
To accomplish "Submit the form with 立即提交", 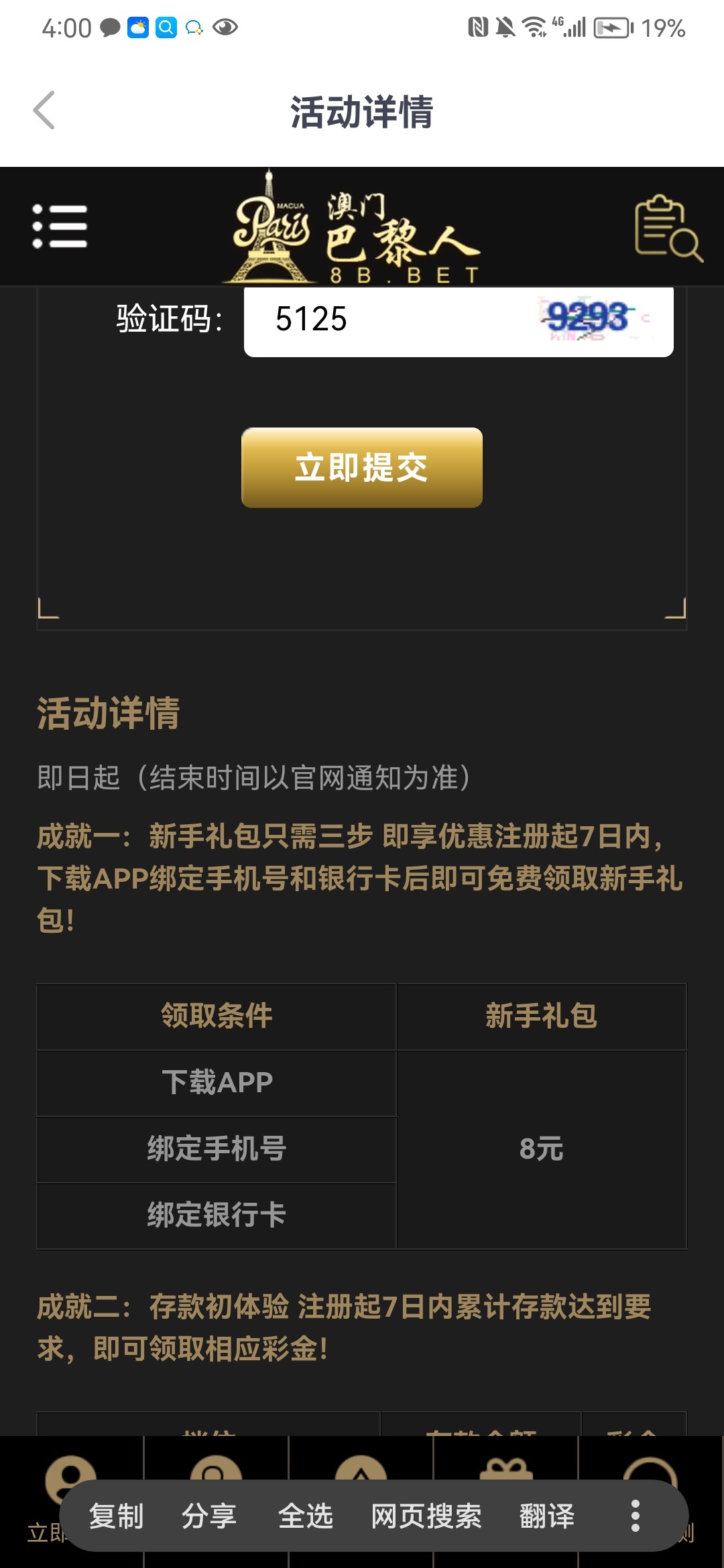I will click(x=362, y=468).
